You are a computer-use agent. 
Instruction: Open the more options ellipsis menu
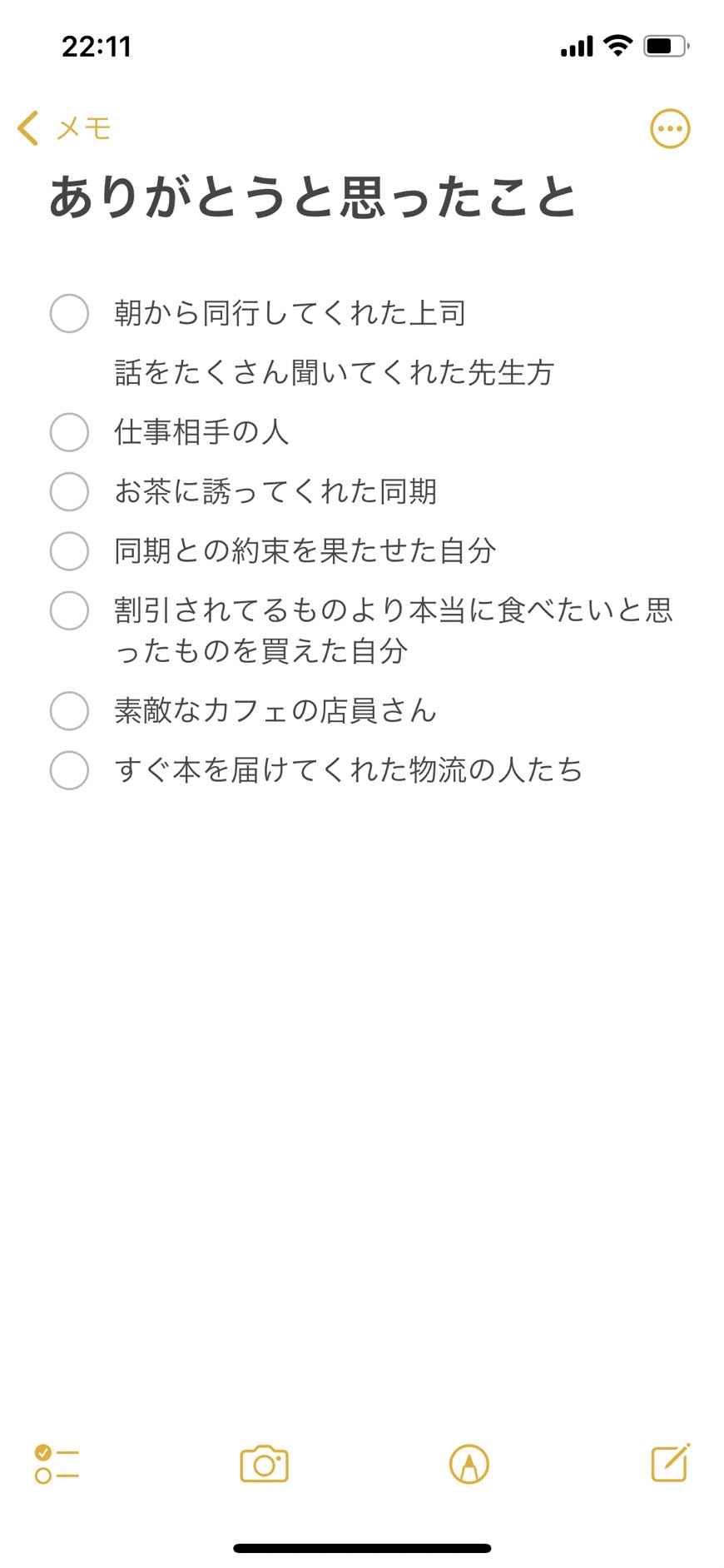tap(670, 129)
